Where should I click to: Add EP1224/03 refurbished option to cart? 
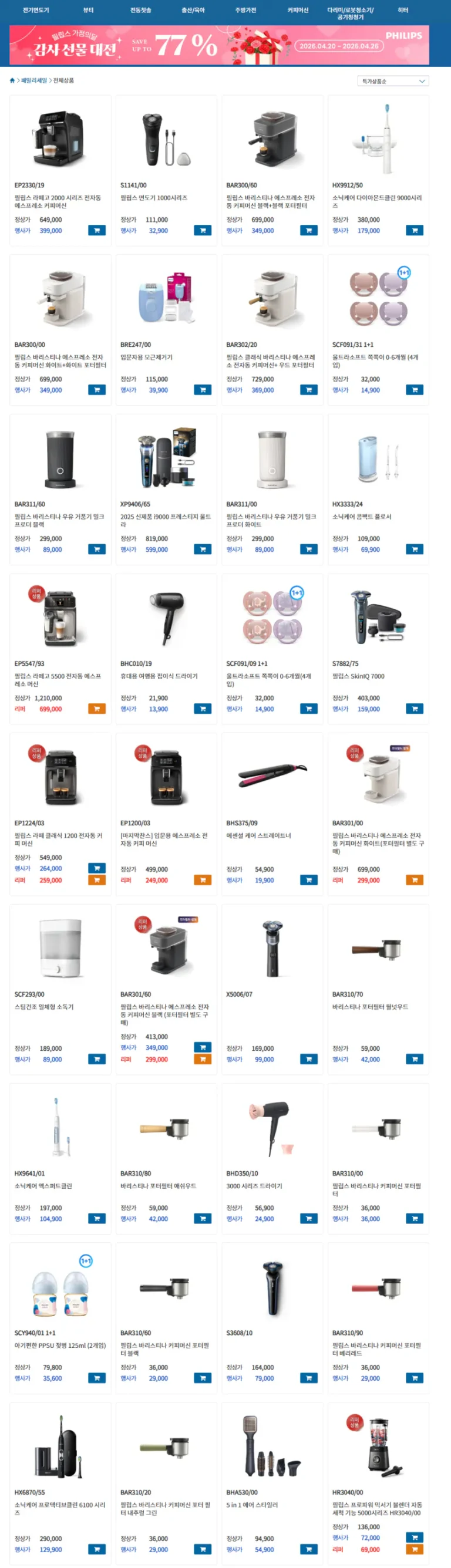[x=97, y=880]
